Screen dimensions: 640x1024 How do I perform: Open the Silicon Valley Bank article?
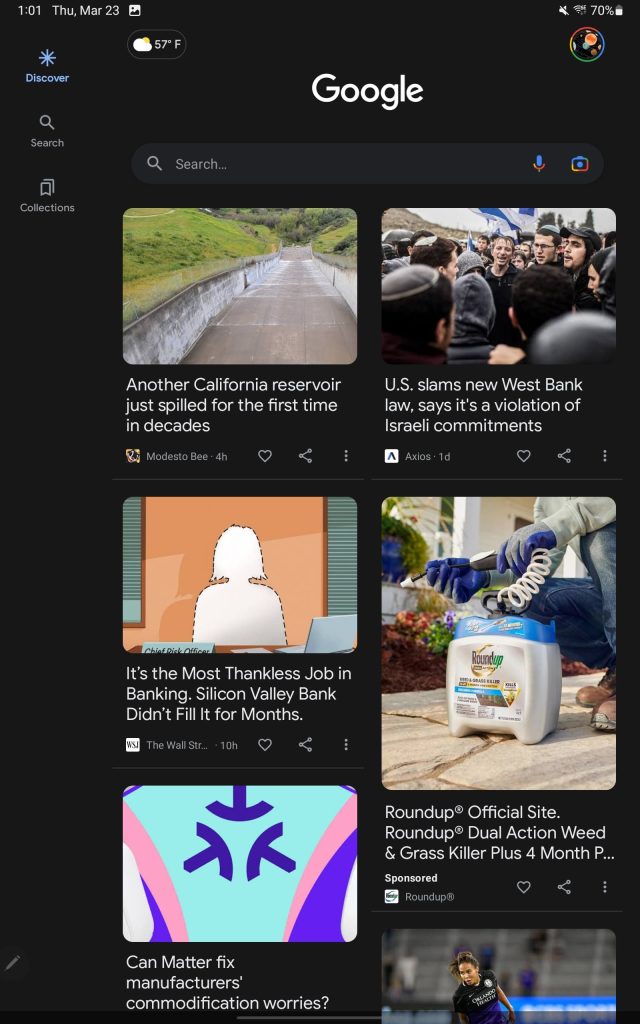click(x=239, y=693)
